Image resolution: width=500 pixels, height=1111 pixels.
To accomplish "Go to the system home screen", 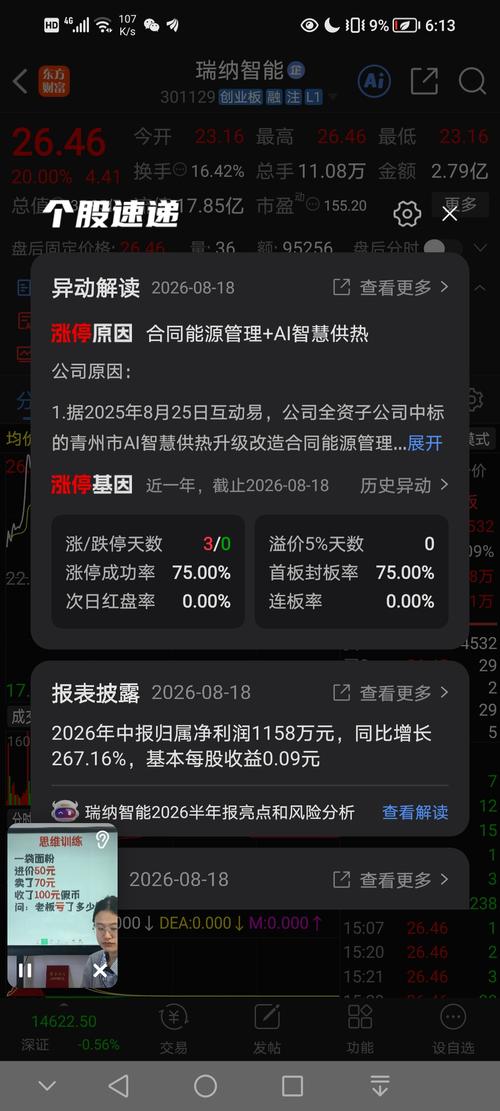I will [205, 1085].
